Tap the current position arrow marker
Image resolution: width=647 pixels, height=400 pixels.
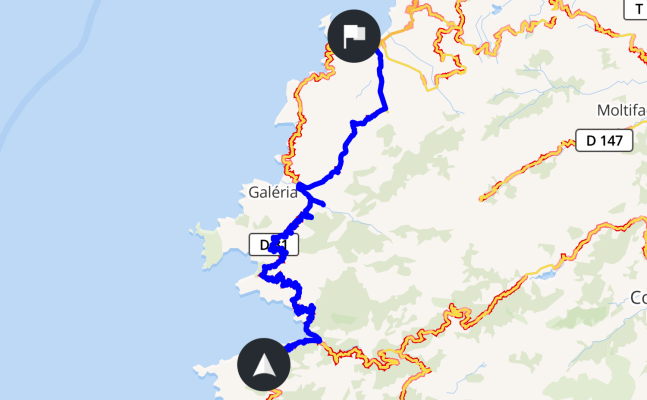264,365
